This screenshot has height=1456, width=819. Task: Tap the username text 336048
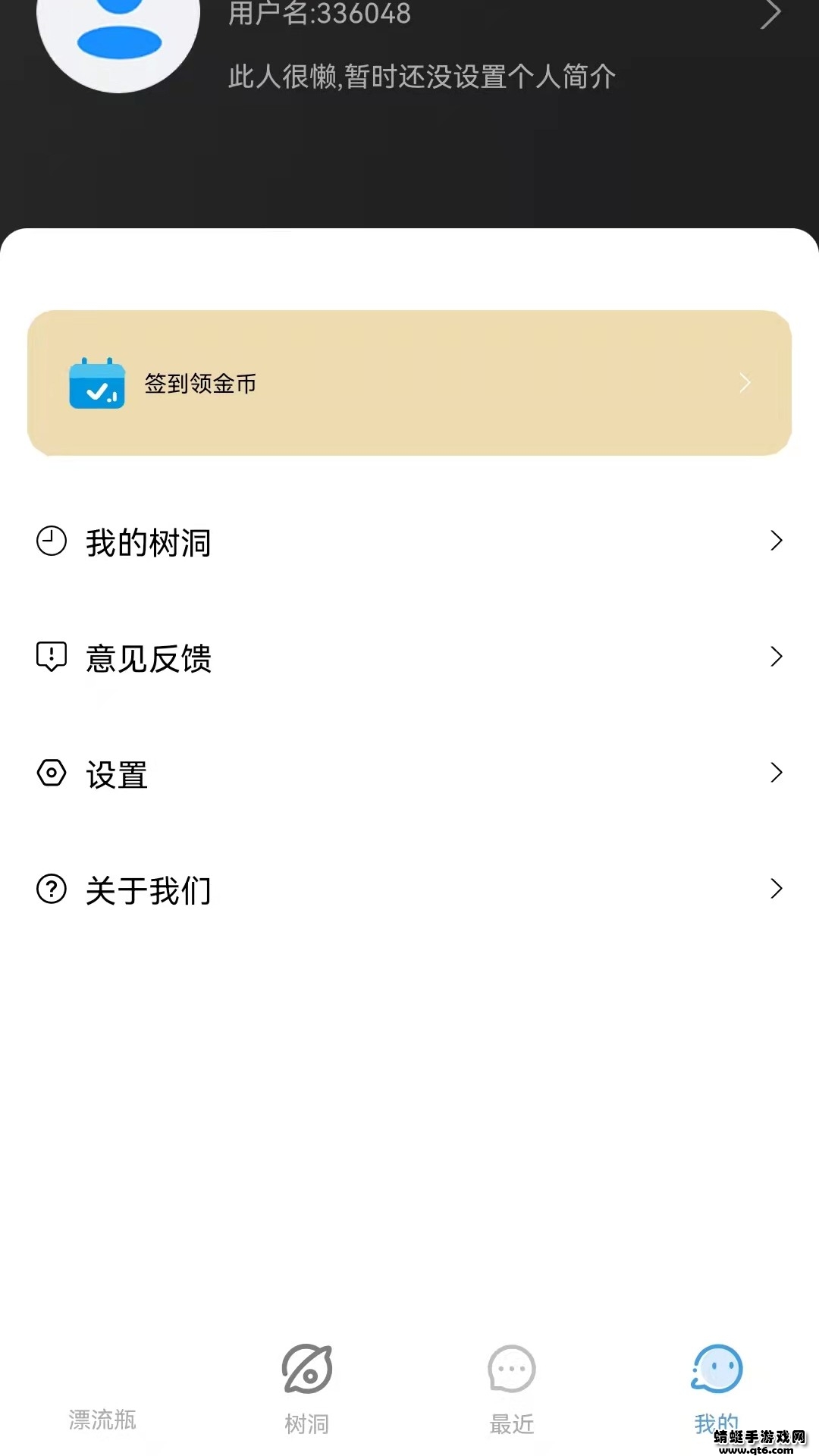[318, 15]
